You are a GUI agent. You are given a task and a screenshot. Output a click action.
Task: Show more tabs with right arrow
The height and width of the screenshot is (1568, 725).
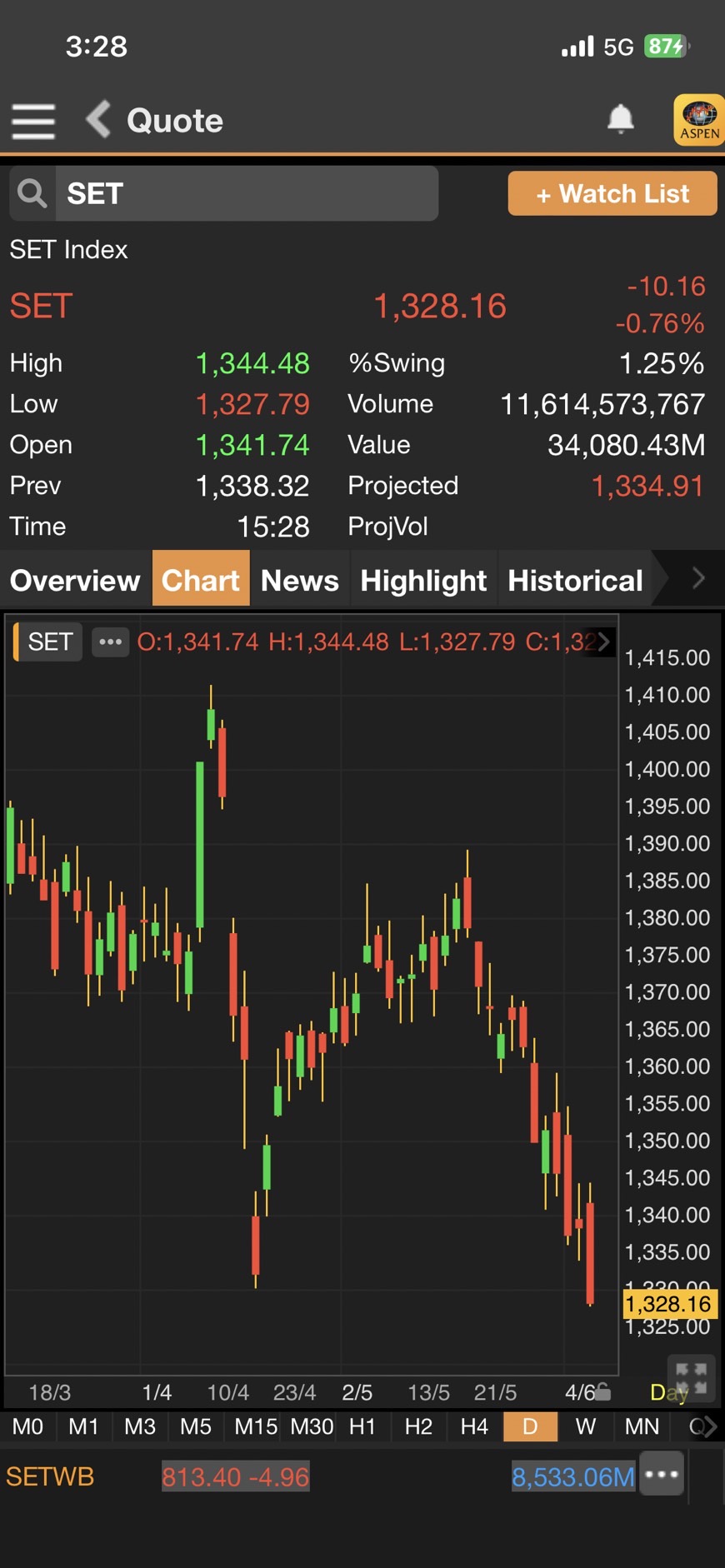coord(698,578)
